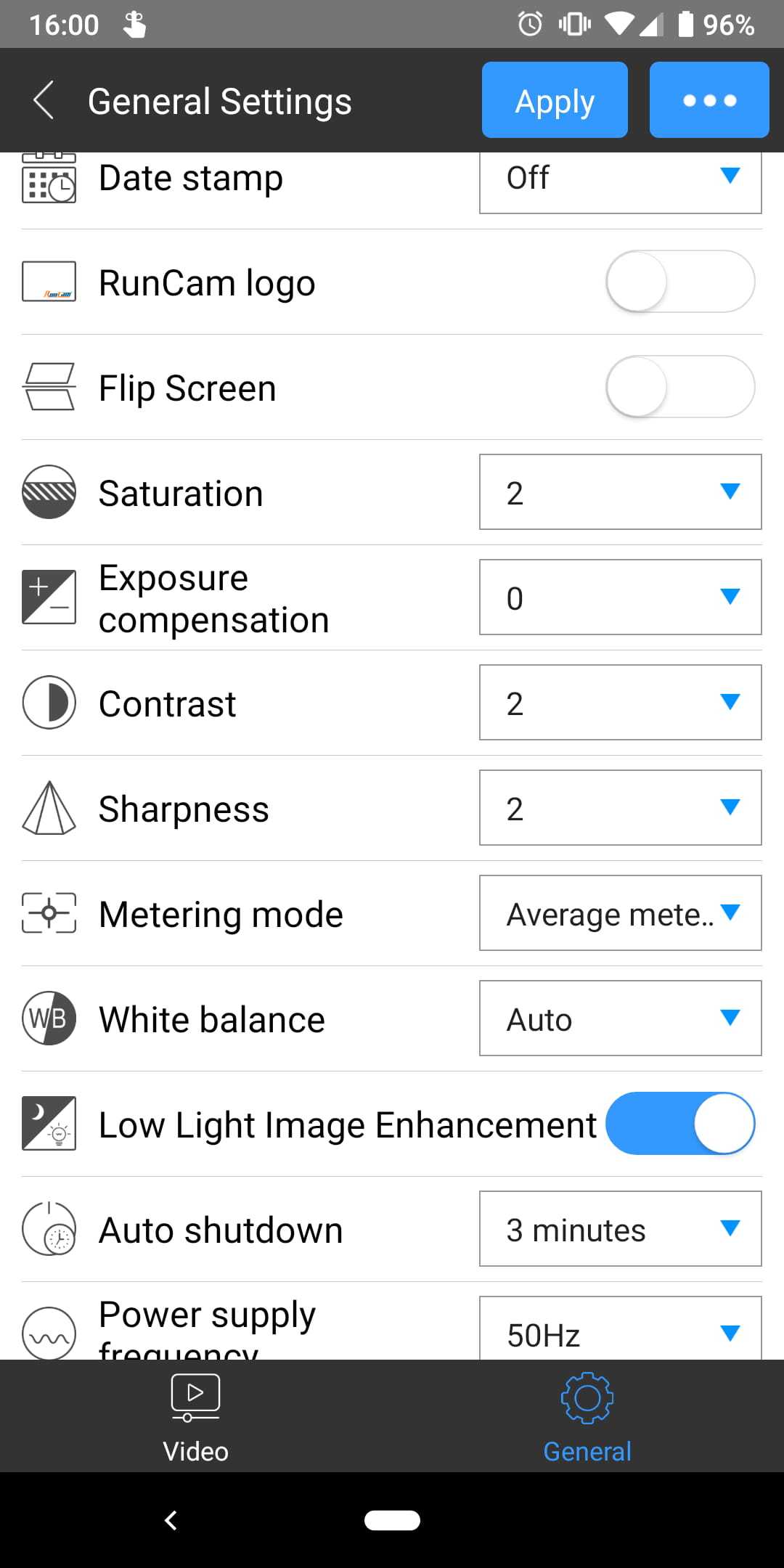Screen dimensions: 784x1568
Task: Tap the Apply button
Action: click(555, 100)
